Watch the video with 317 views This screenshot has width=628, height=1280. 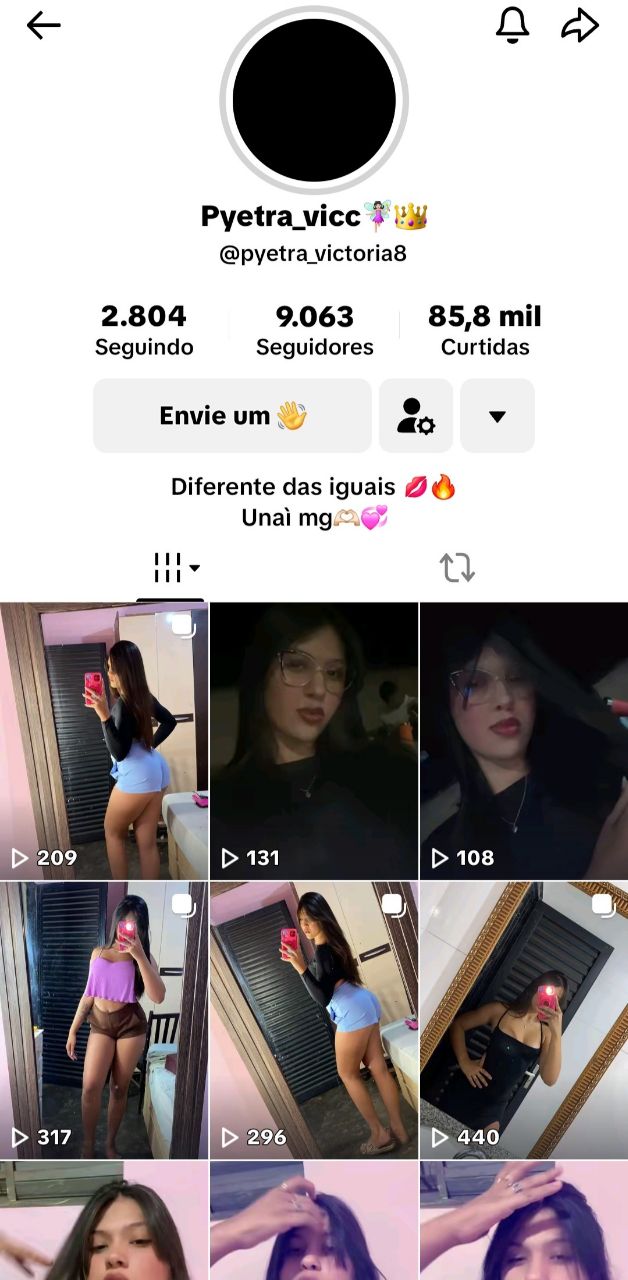pos(104,1020)
